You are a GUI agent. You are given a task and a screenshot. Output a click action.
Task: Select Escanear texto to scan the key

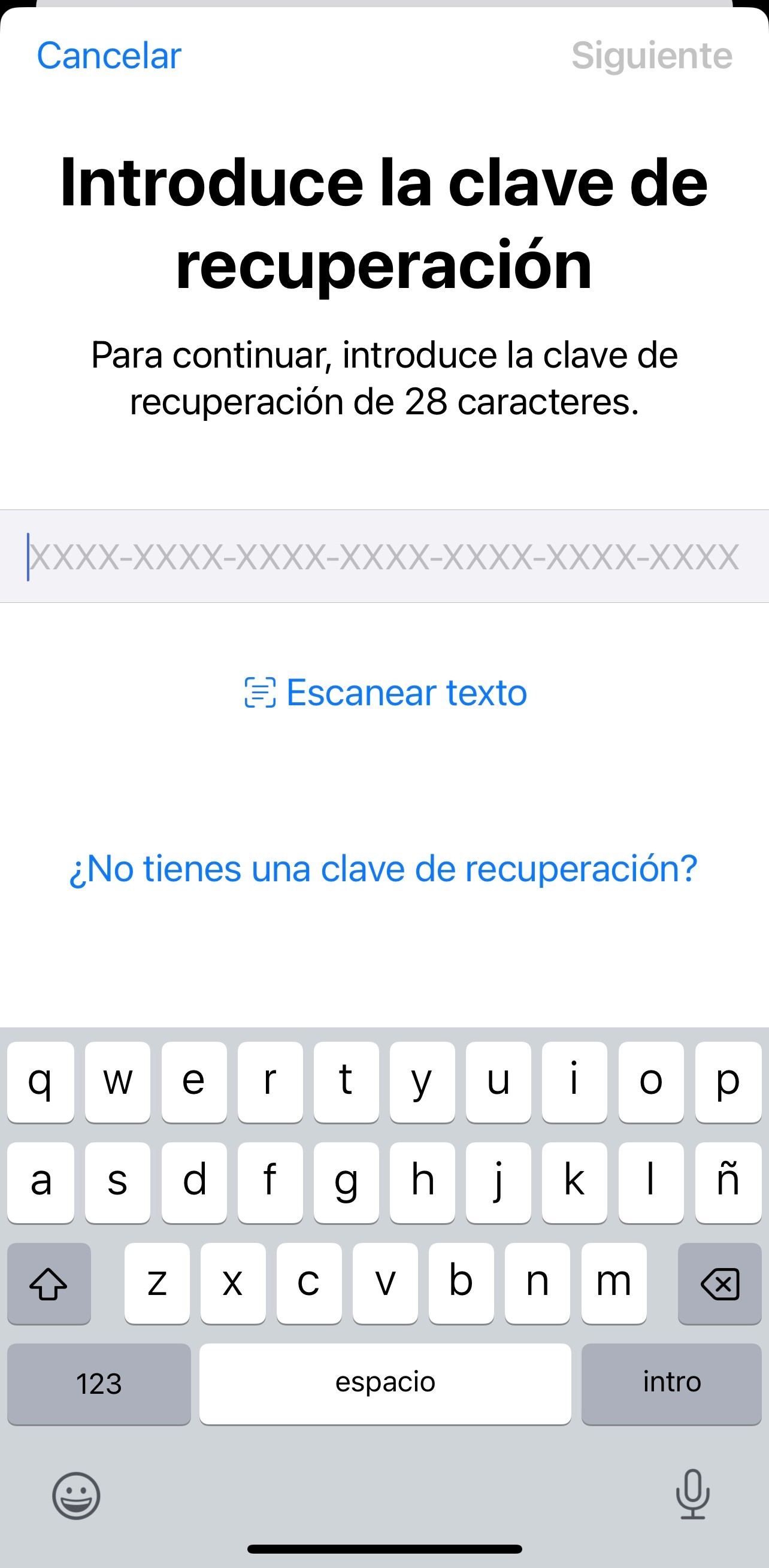(x=386, y=693)
